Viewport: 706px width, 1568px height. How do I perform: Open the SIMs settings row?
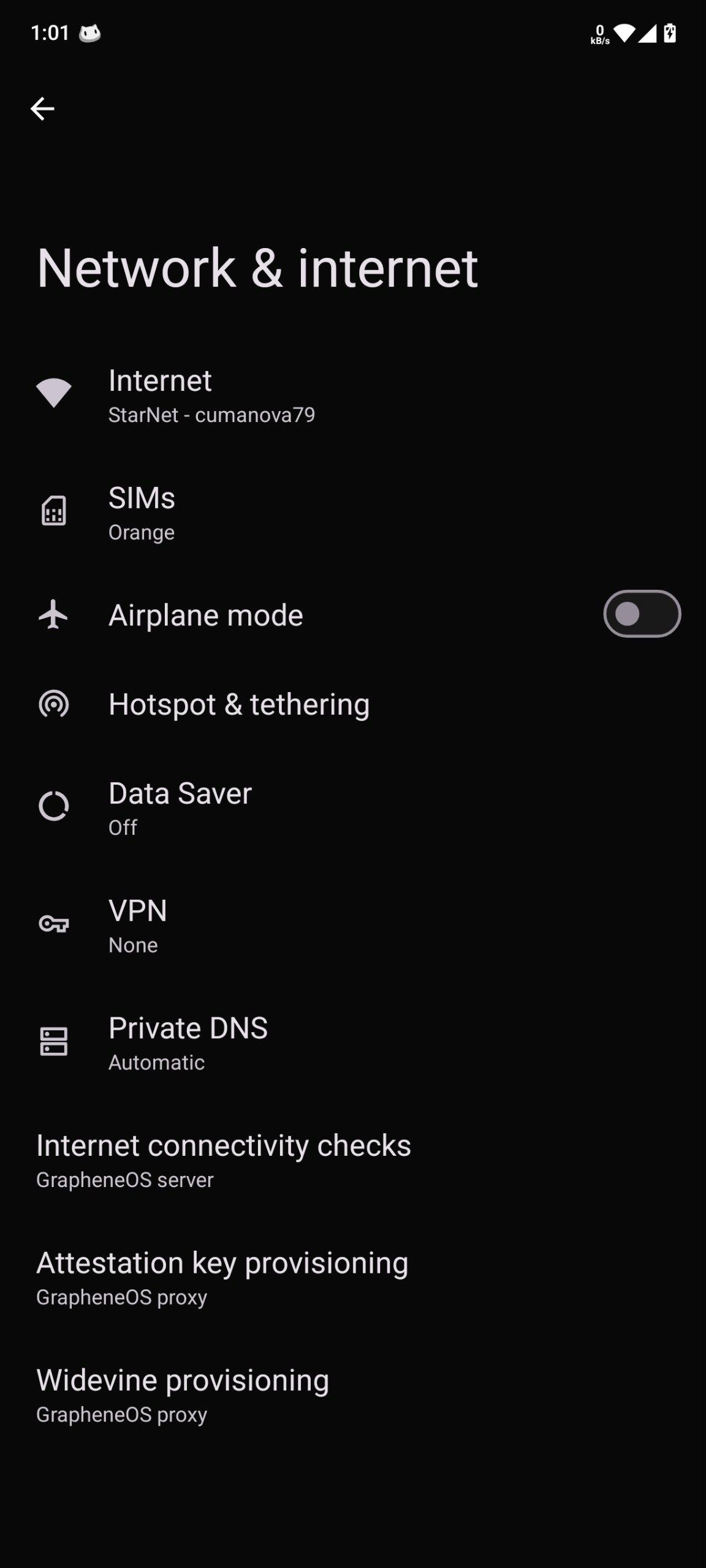(x=142, y=513)
